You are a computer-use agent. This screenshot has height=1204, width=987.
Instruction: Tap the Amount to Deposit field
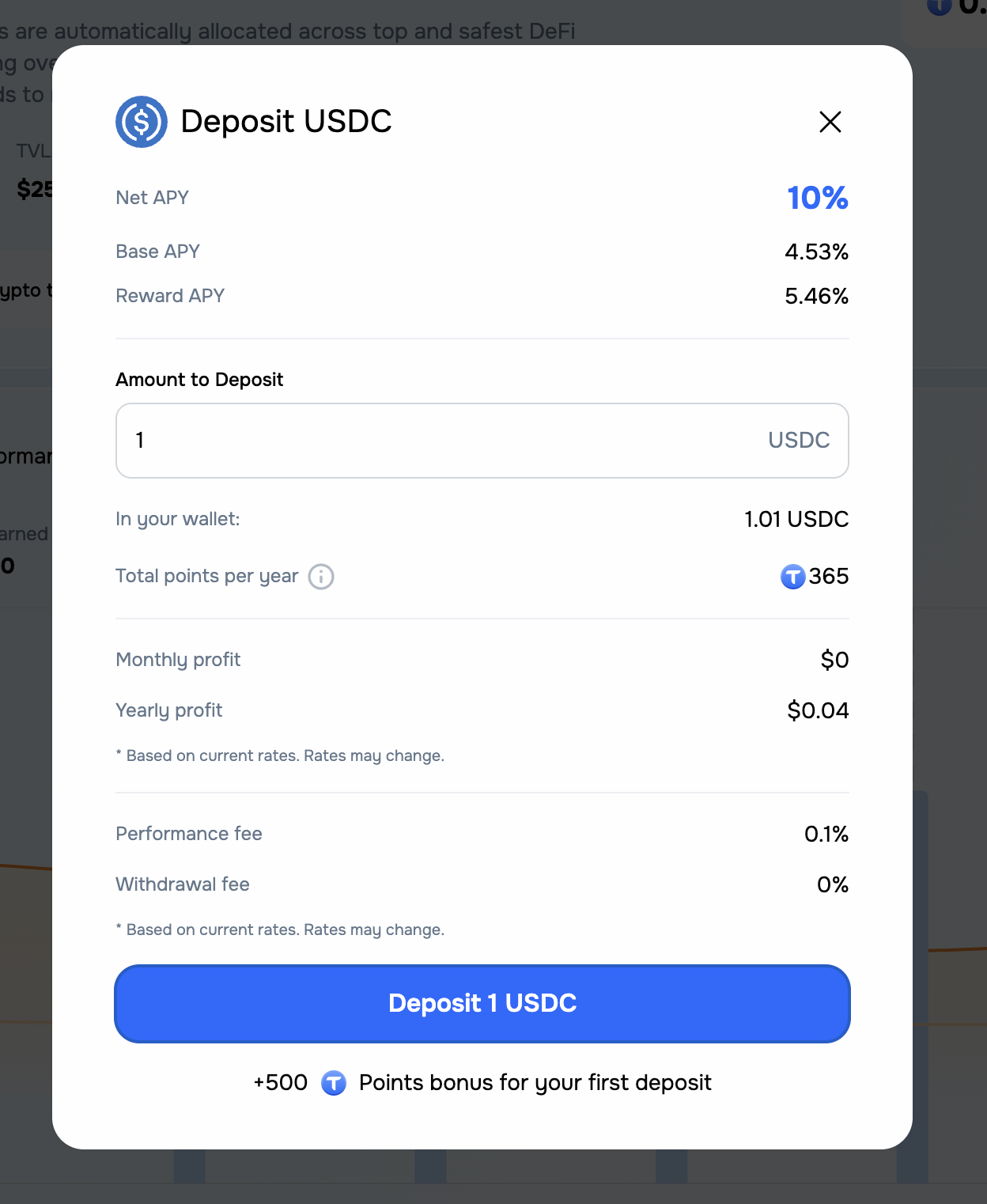point(443,441)
